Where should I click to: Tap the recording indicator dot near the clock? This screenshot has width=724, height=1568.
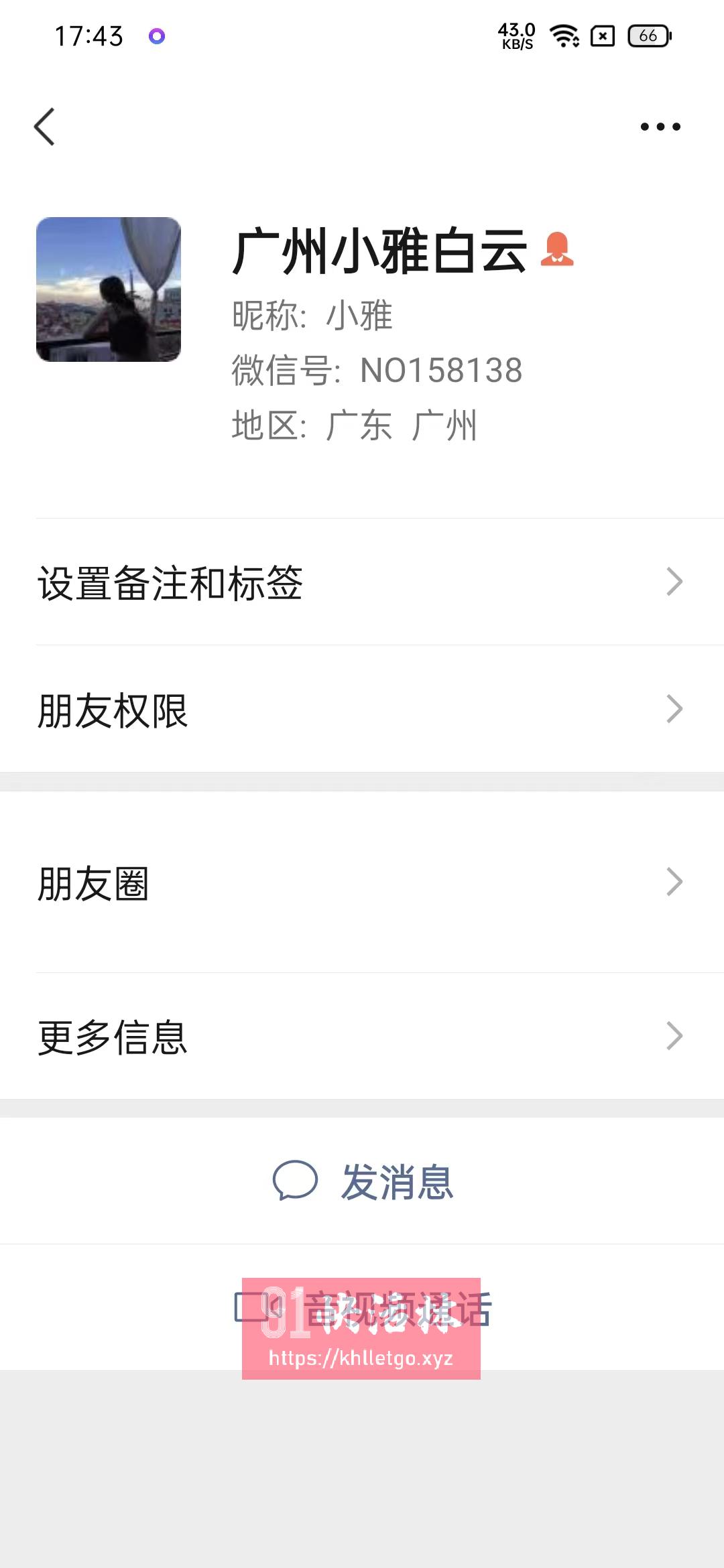point(156,37)
